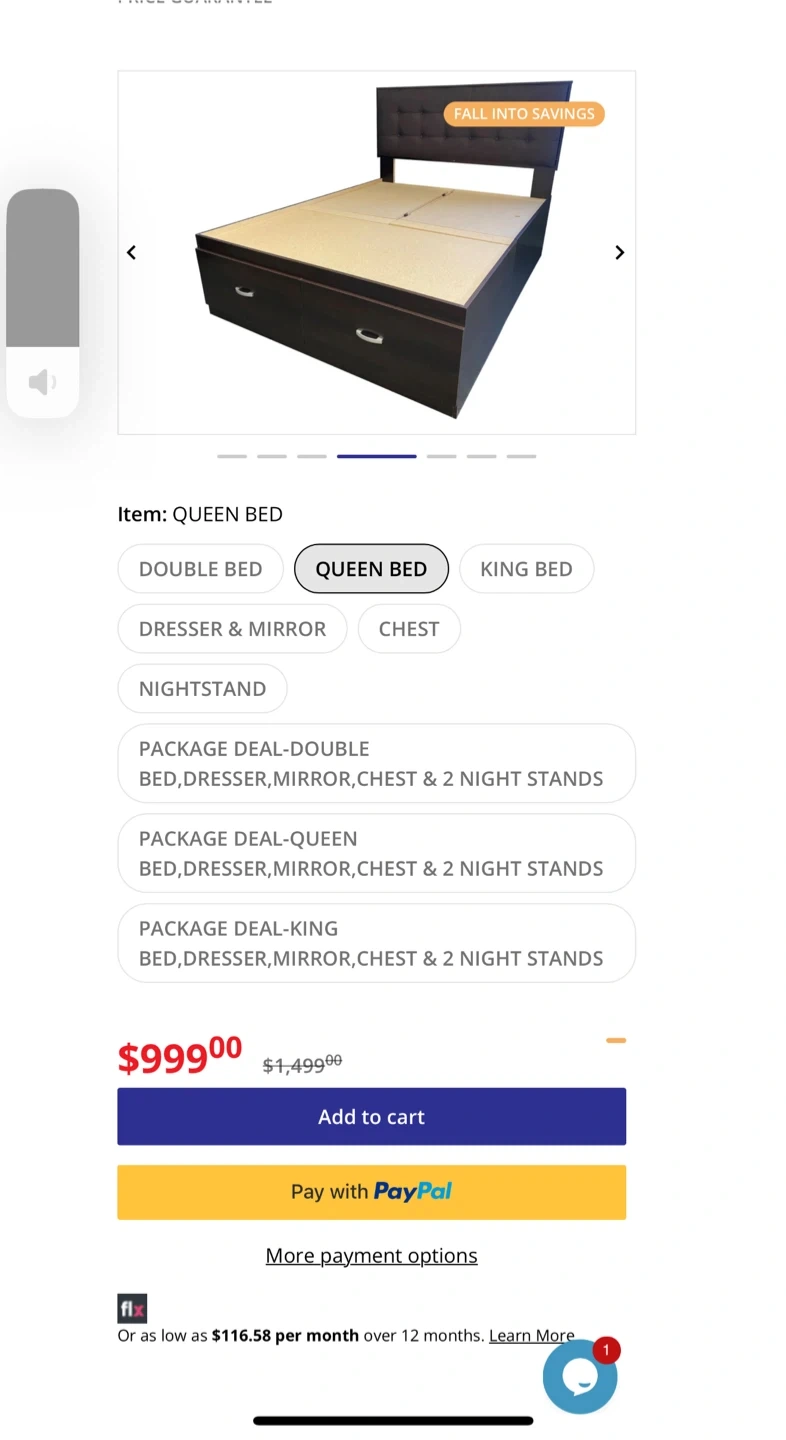
Task: Open the chat support bubble
Action: pos(580,1376)
